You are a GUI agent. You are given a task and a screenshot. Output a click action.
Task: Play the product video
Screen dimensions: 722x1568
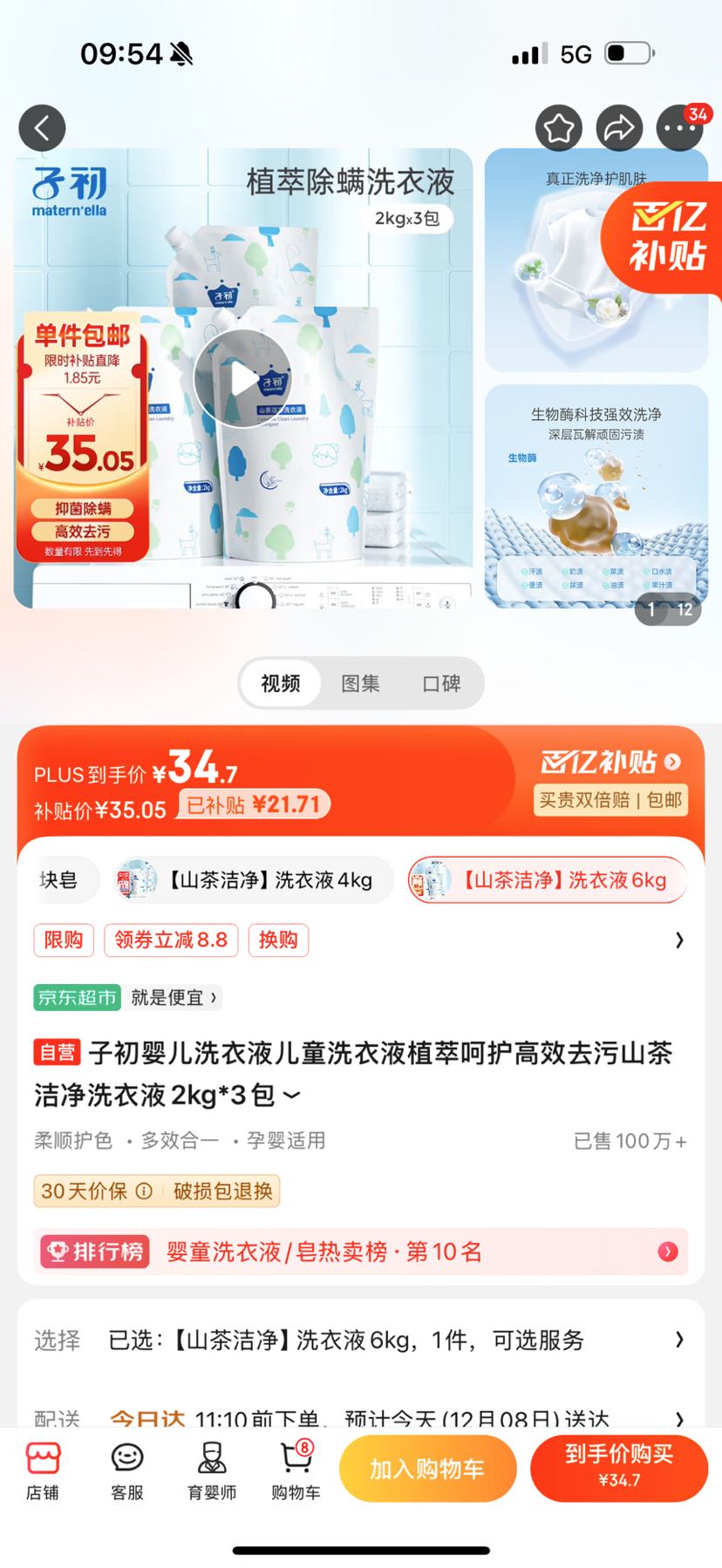click(242, 378)
